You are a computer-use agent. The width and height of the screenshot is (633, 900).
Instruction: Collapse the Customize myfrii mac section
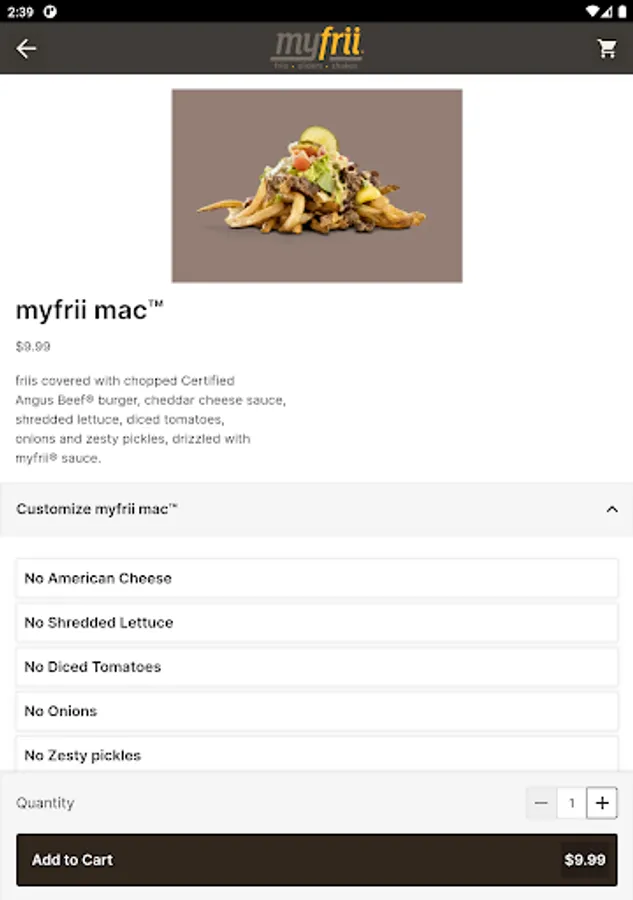tap(612, 509)
